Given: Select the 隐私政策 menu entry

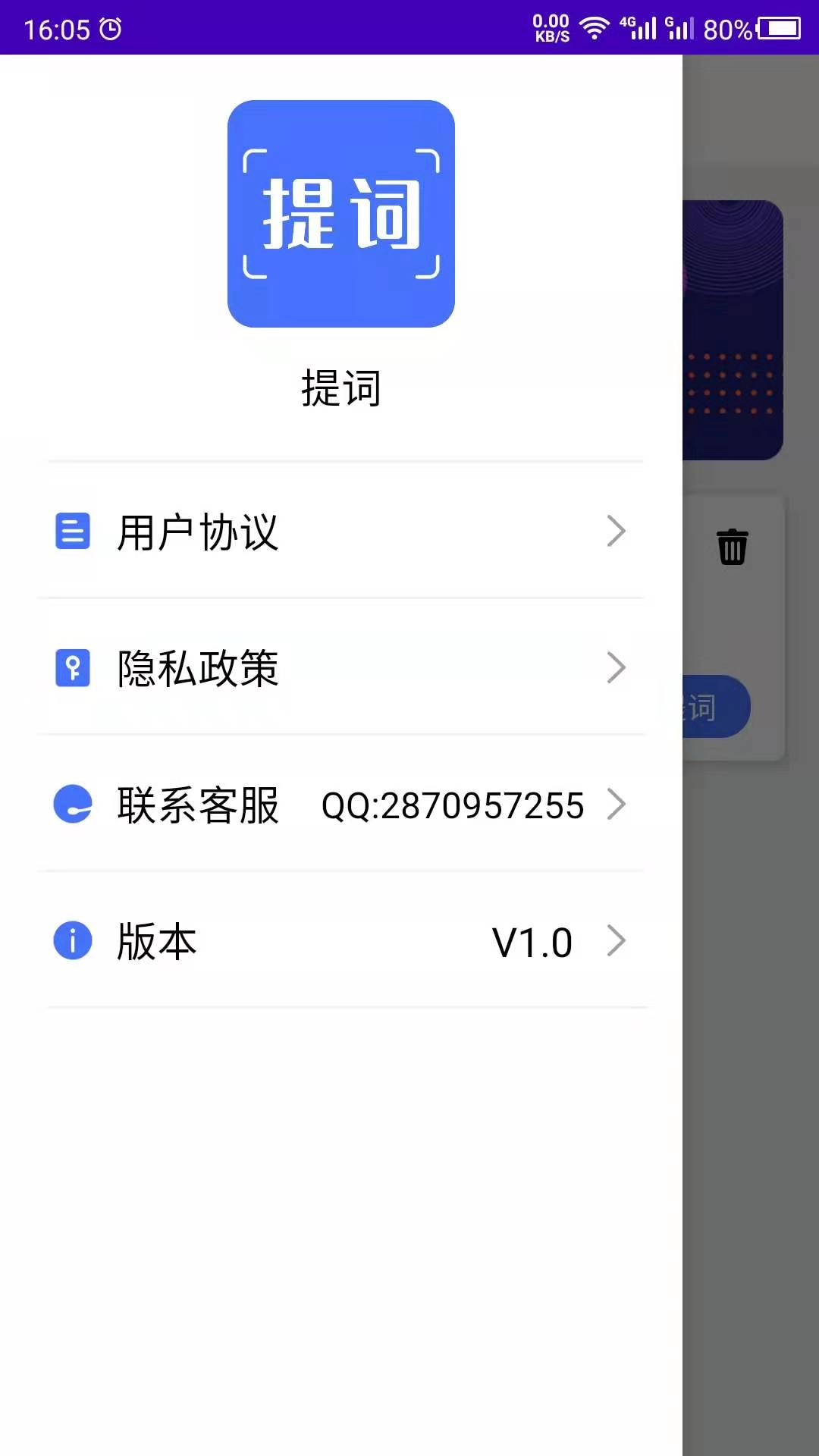Looking at the screenshot, I should coord(199,668).
